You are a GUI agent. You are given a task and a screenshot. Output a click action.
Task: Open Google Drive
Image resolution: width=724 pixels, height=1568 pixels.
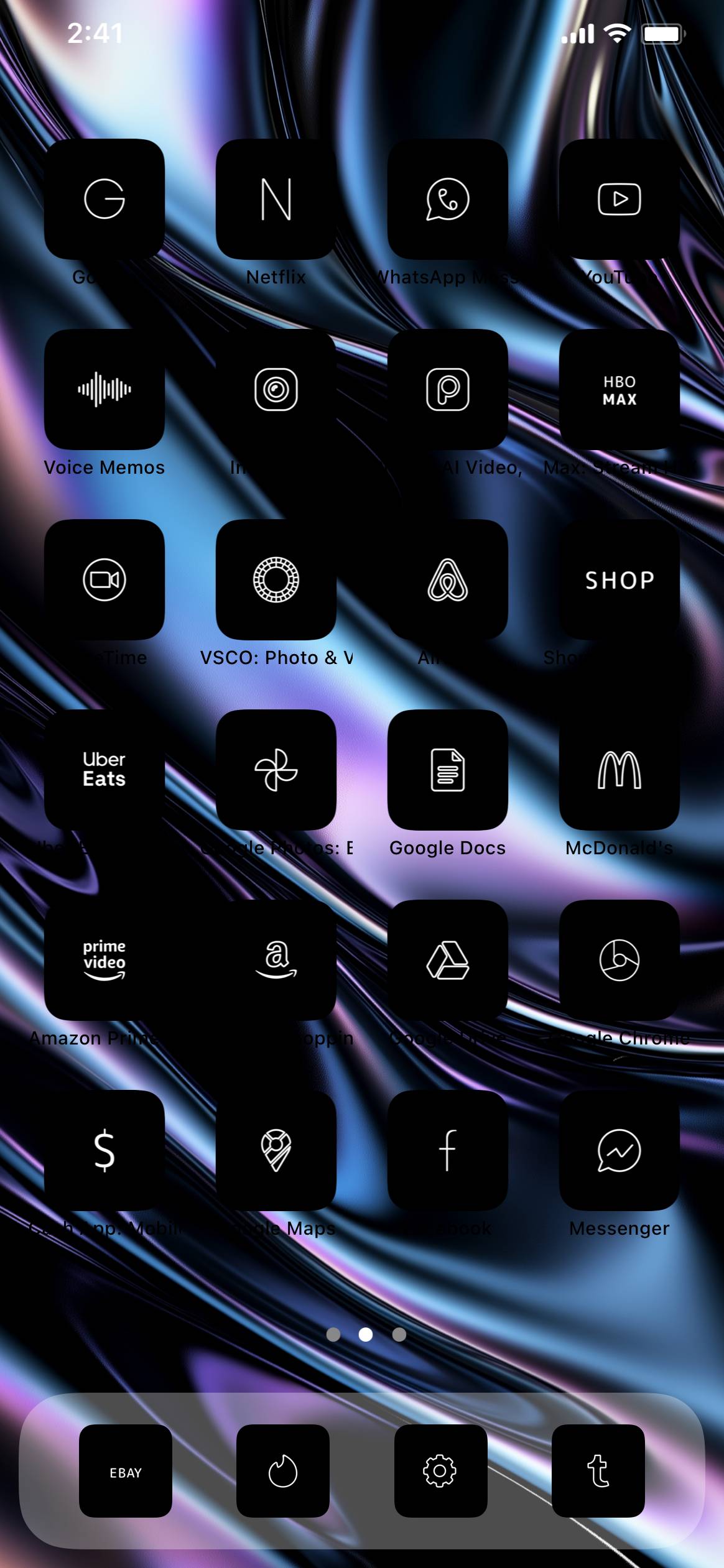point(447,960)
